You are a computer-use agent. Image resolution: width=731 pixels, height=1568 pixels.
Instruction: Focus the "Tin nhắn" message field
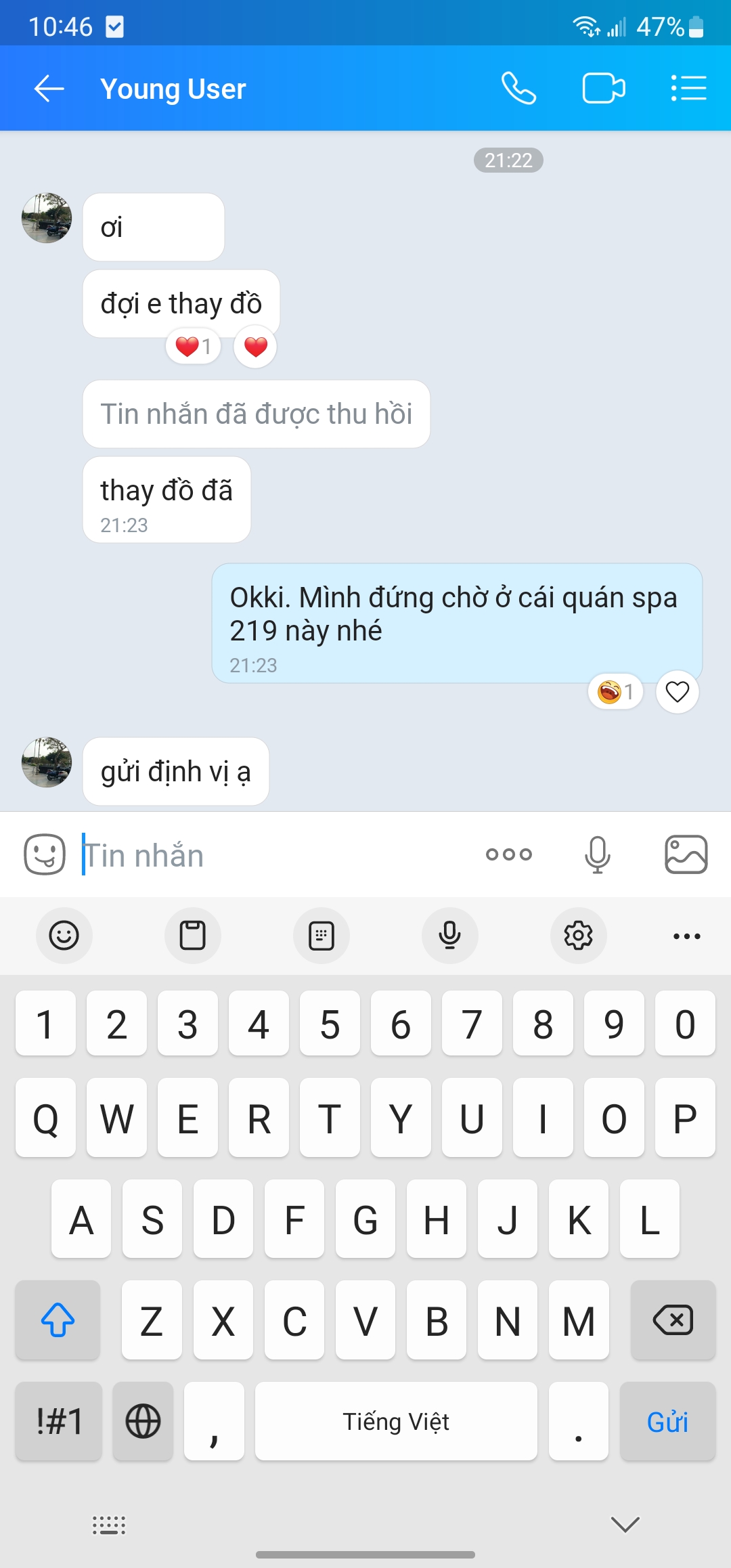(x=271, y=855)
